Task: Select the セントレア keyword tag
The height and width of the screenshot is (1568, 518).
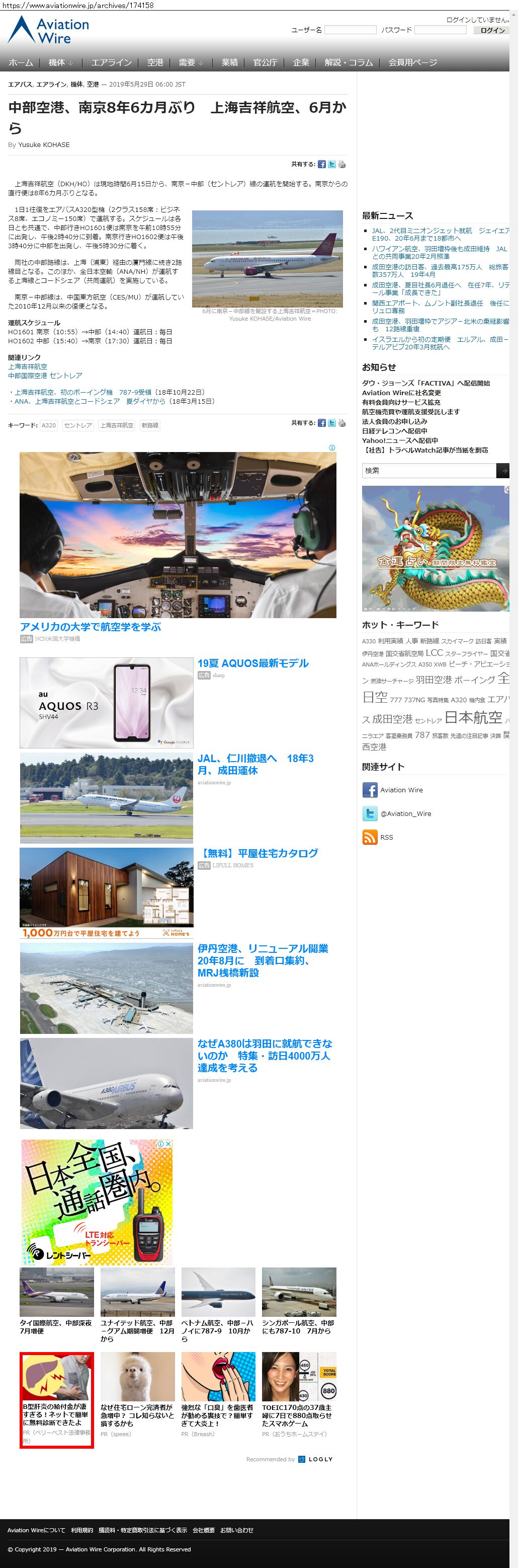Action: point(78,425)
